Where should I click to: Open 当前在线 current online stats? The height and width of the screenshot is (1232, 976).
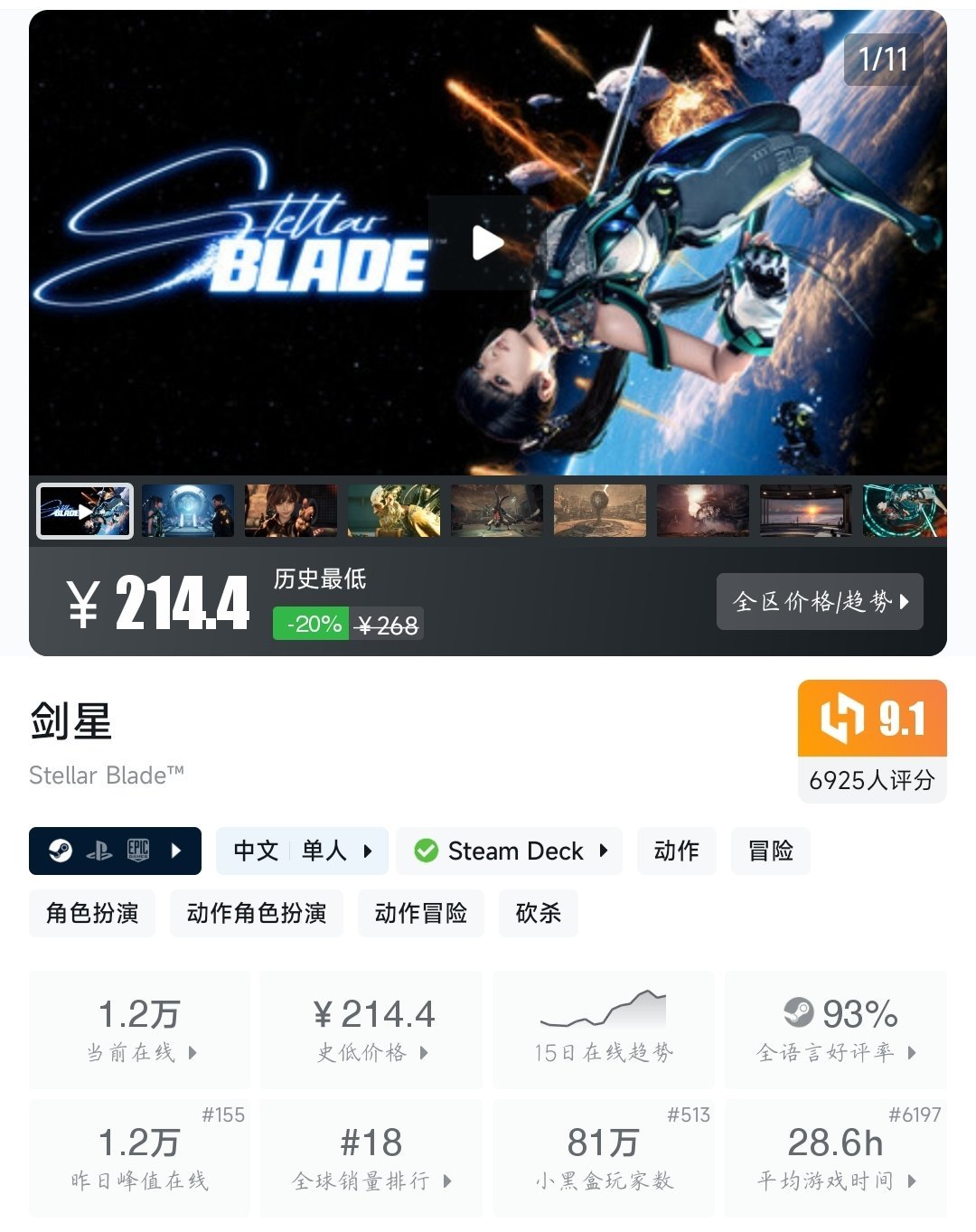tap(140, 1030)
